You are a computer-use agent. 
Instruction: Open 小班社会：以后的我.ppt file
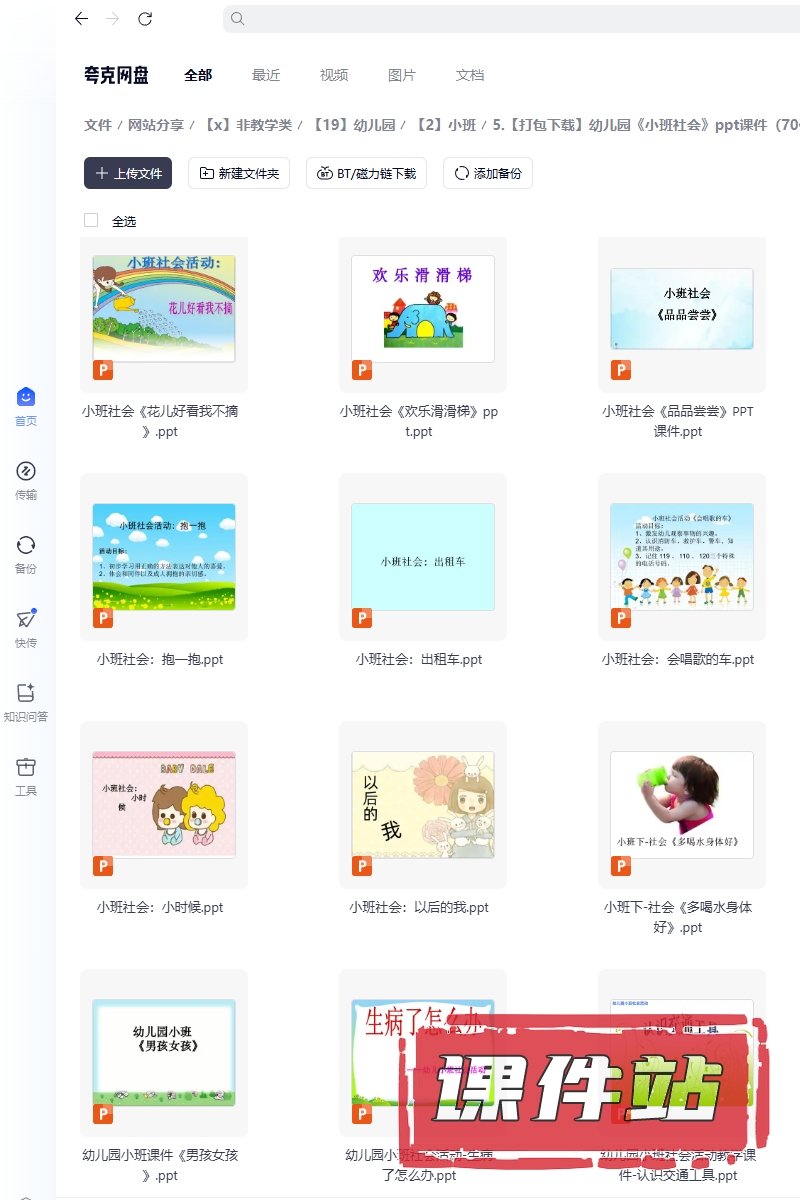click(x=422, y=804)
